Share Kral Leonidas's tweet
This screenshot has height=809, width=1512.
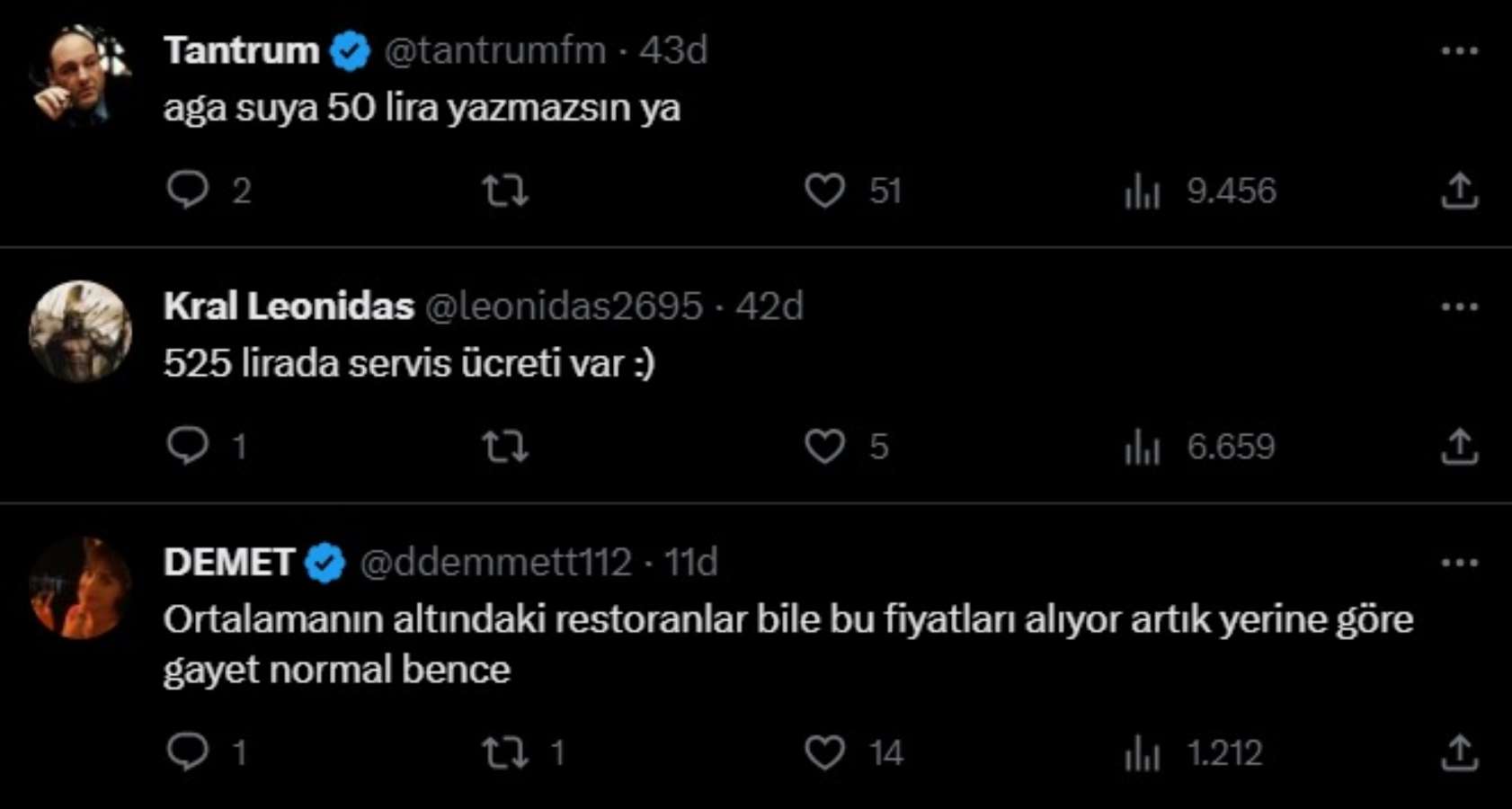click(x=1459, y=446)
